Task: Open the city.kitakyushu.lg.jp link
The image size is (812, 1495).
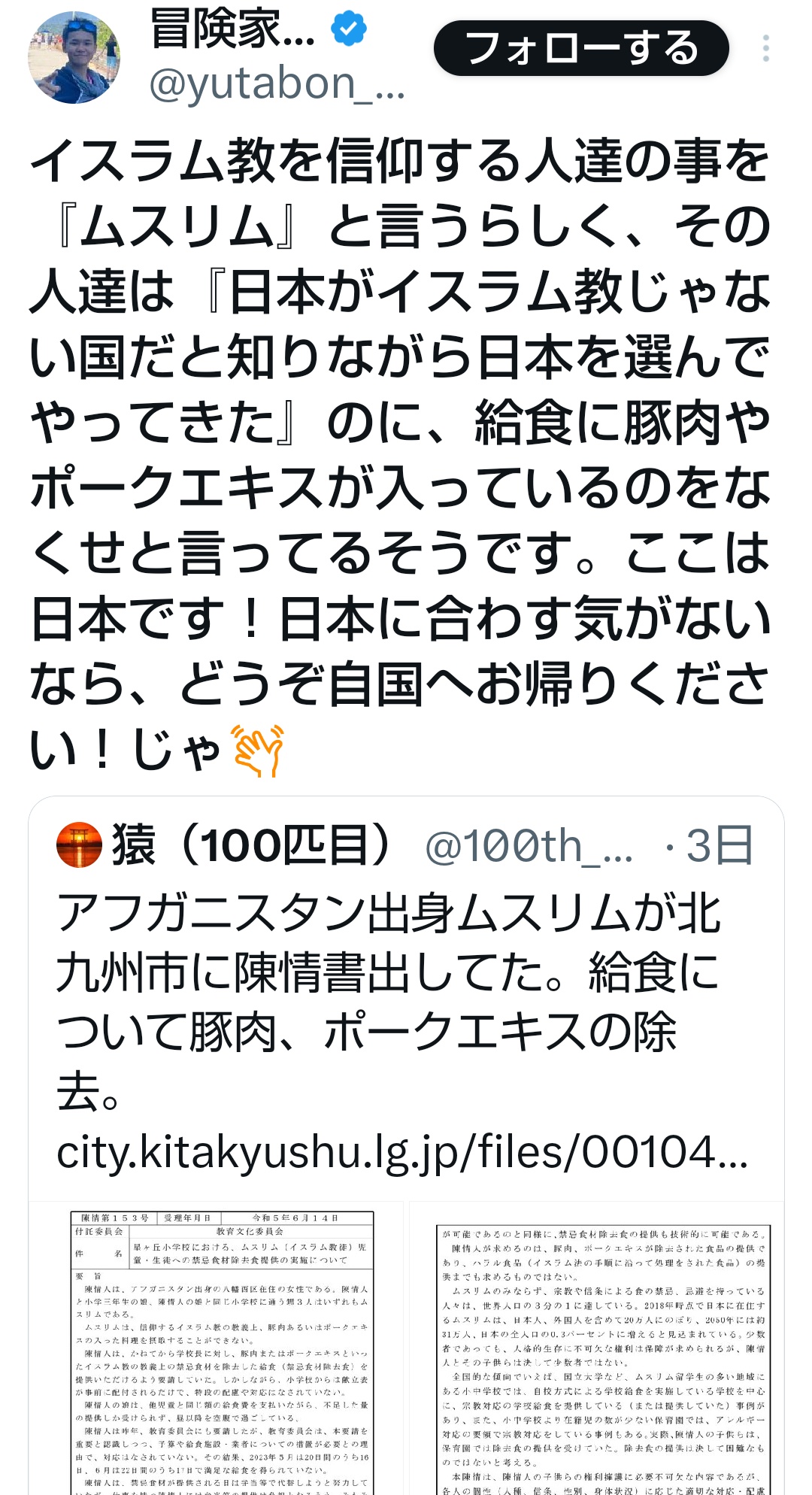Action: click(x=402, y=1151)
